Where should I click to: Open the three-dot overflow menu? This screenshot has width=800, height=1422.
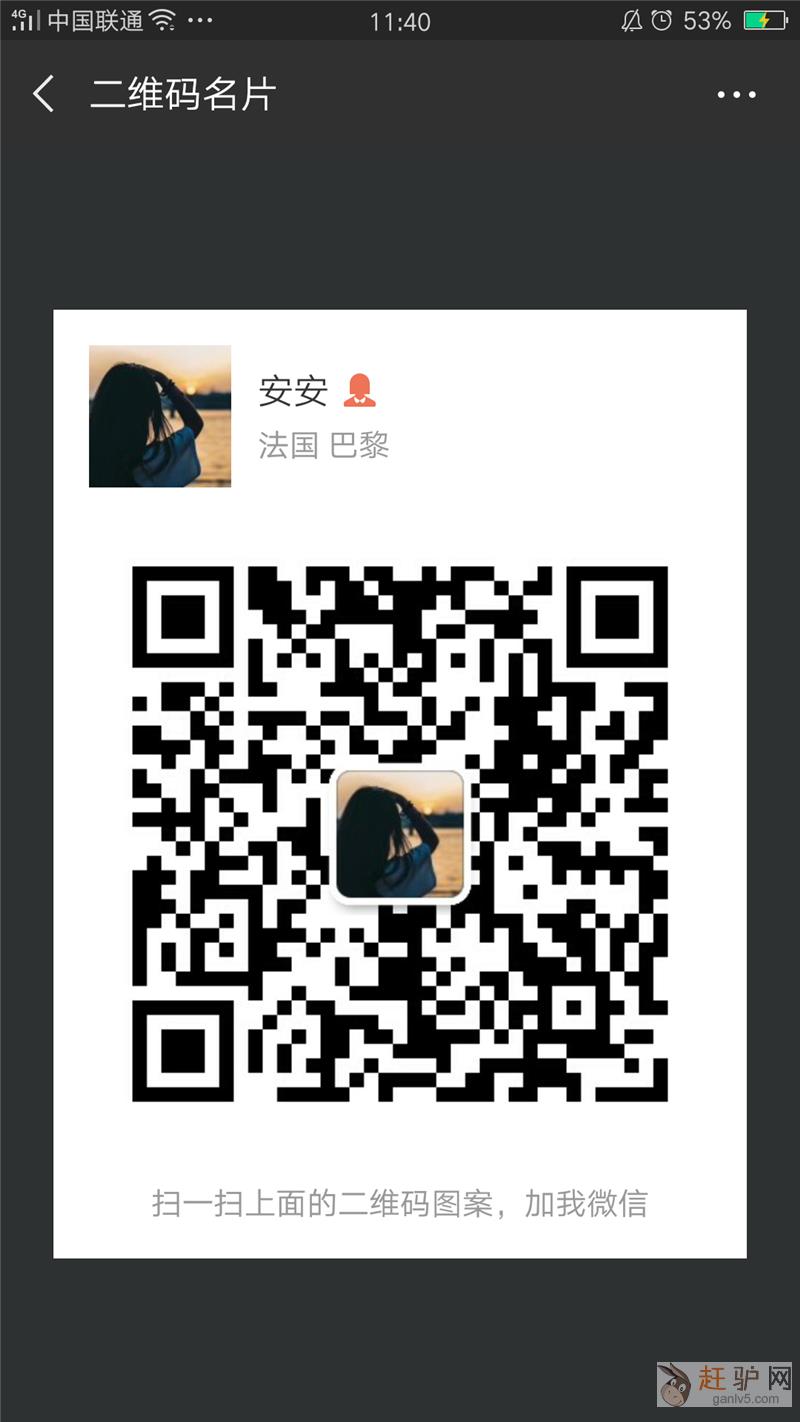[736, 95]
